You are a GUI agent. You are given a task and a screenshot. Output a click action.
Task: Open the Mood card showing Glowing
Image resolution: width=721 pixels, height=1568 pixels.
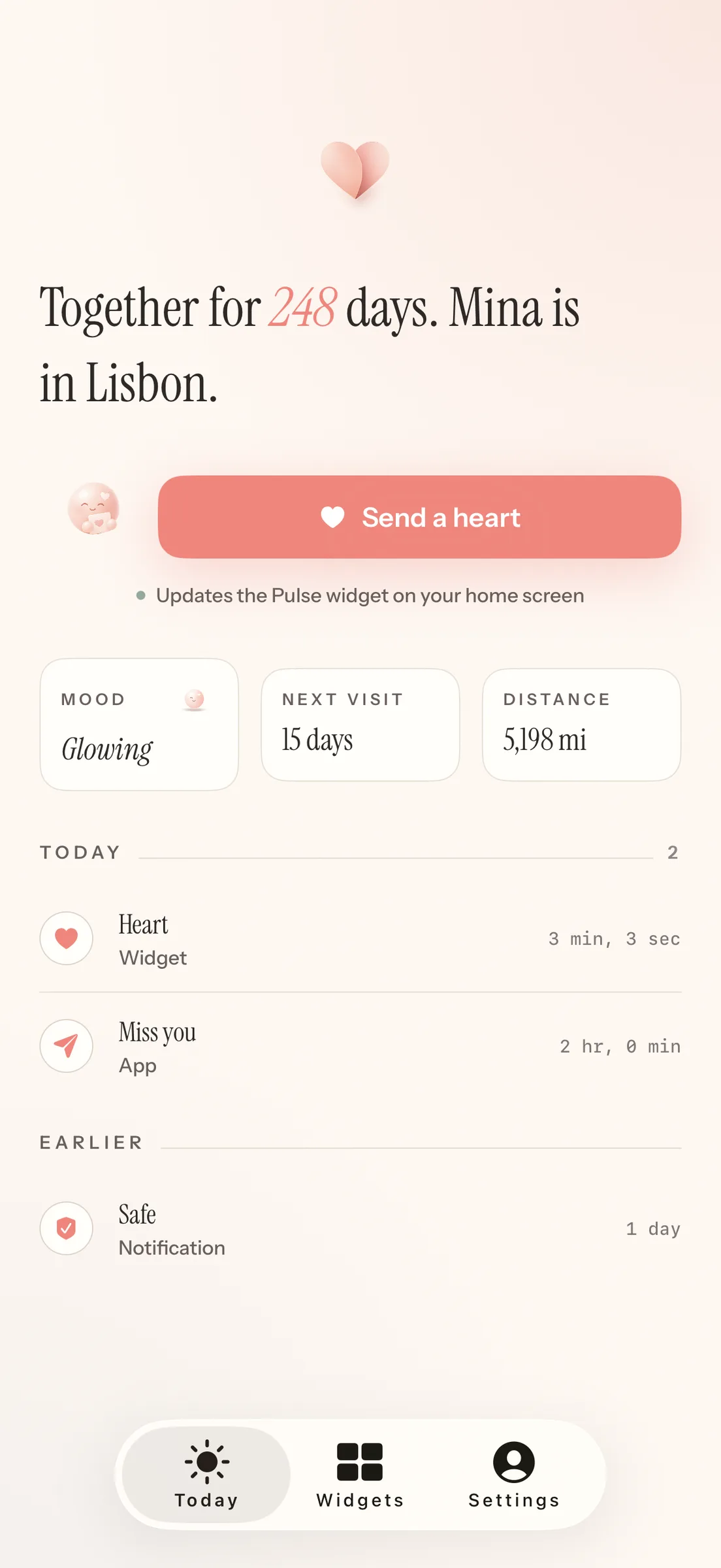(139, 725)
